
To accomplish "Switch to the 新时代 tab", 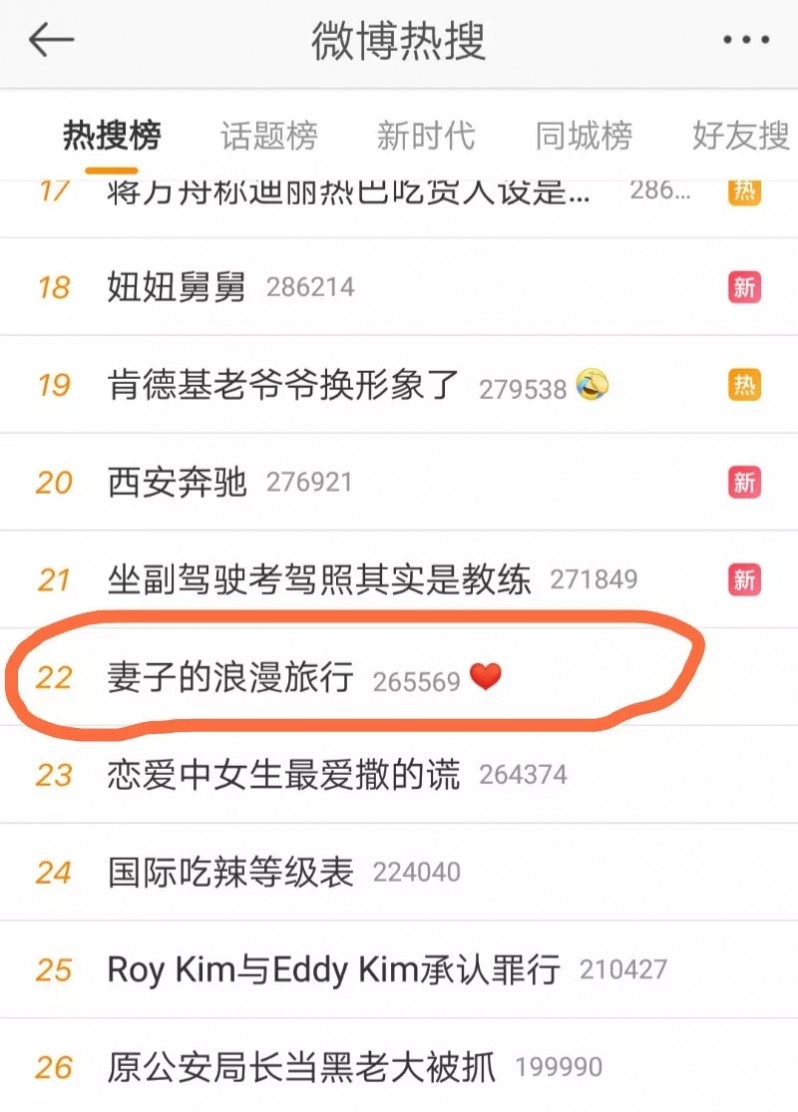I will 425,135.
